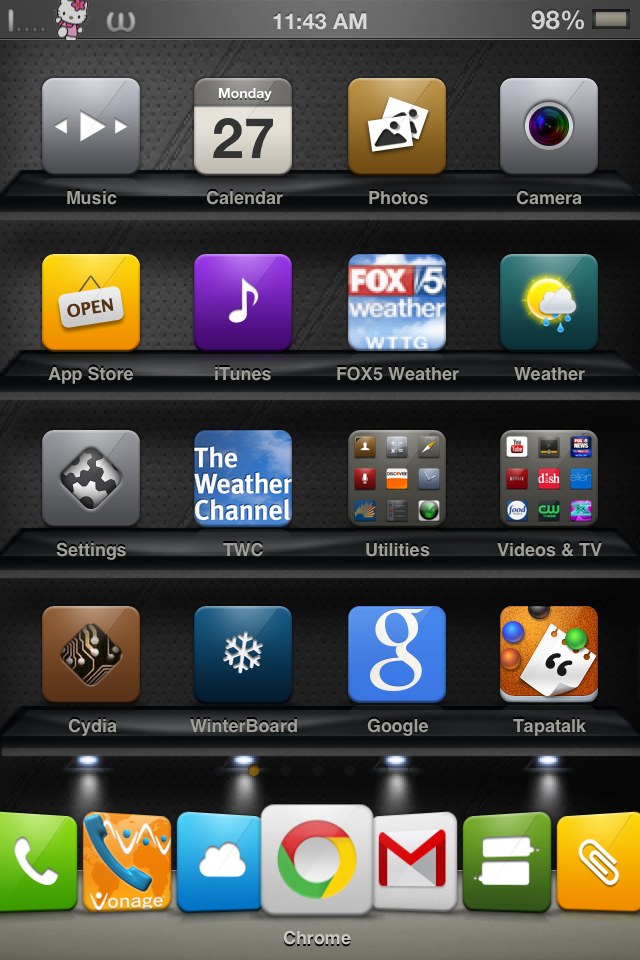Launch iTunes
Screen dimensions: 640x960
pyautogui.click(x=243, y=303)
